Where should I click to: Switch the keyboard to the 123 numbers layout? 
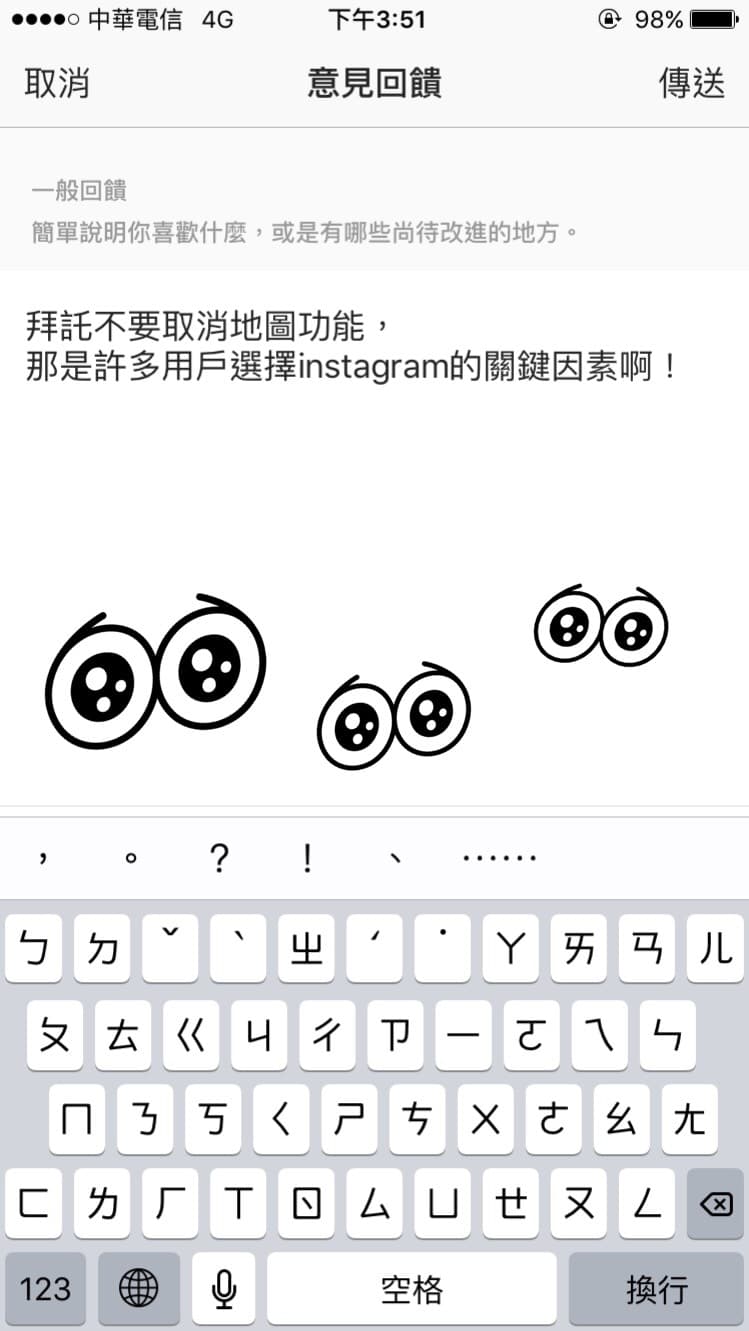click(x=45, y=1289)
